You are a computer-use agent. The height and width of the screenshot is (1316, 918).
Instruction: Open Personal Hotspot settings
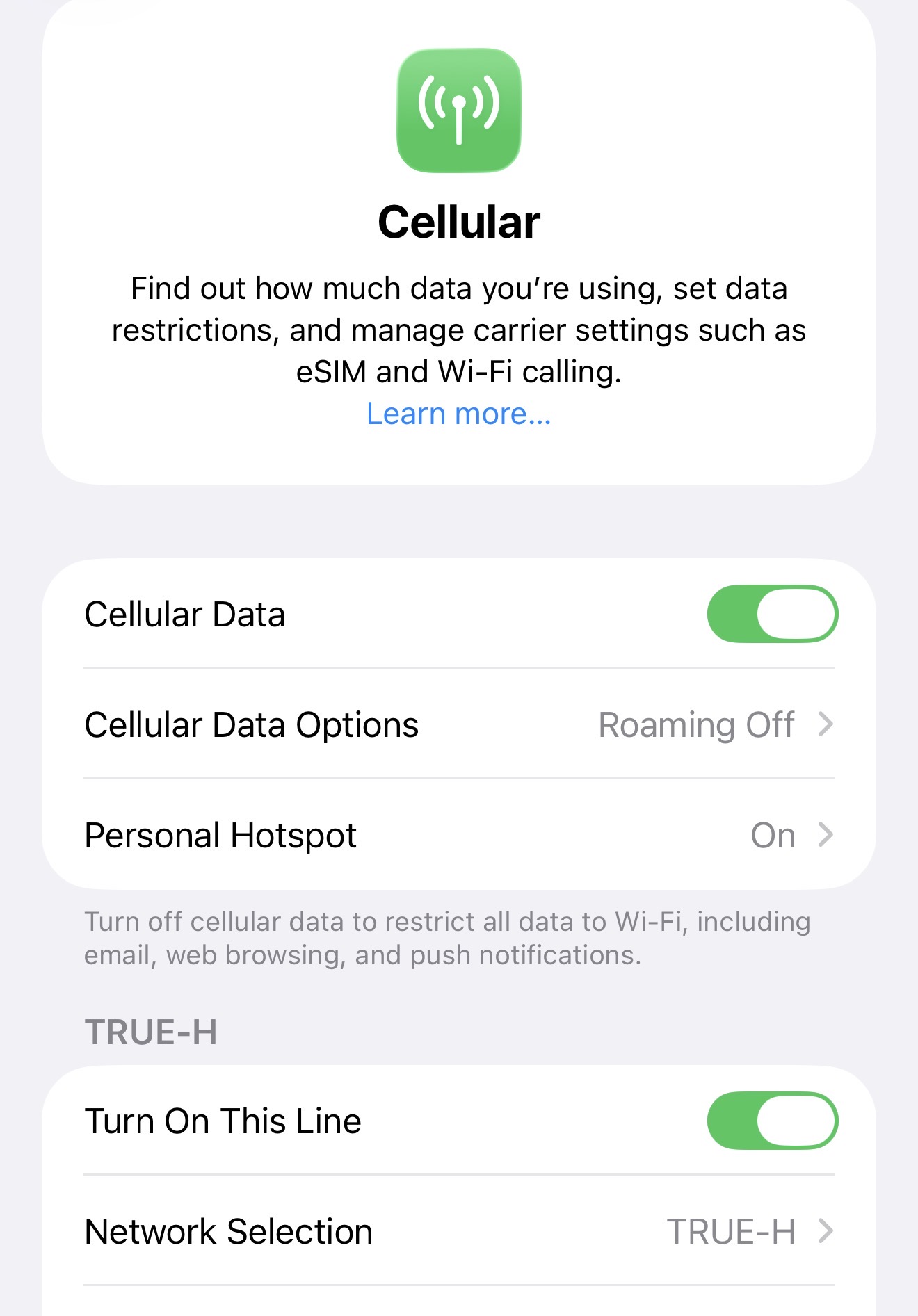pyautogui.click(x=459, y=835)
